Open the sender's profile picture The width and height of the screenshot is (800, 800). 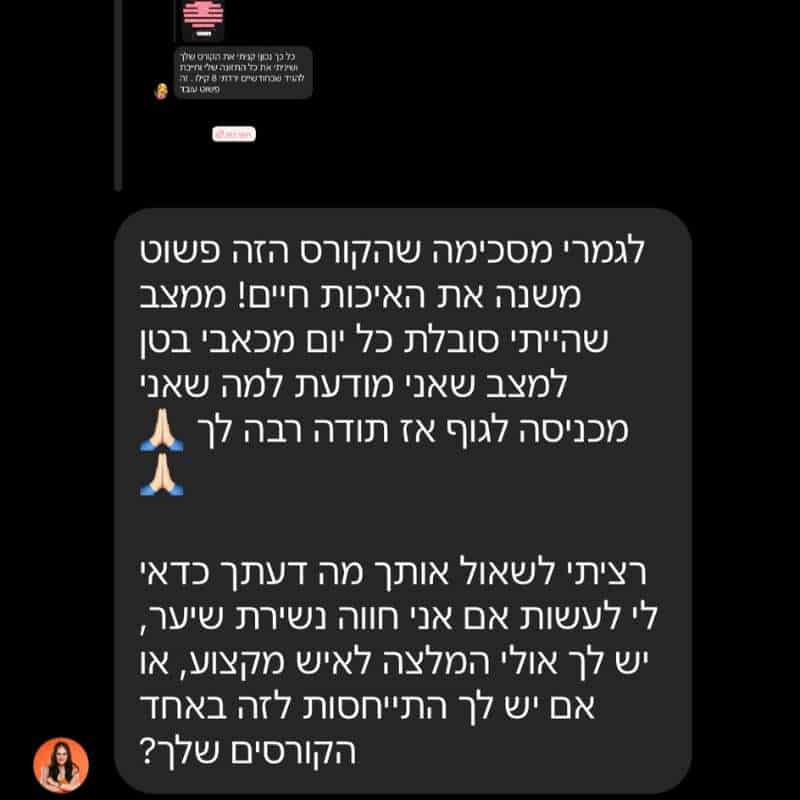tap(61, 765)
